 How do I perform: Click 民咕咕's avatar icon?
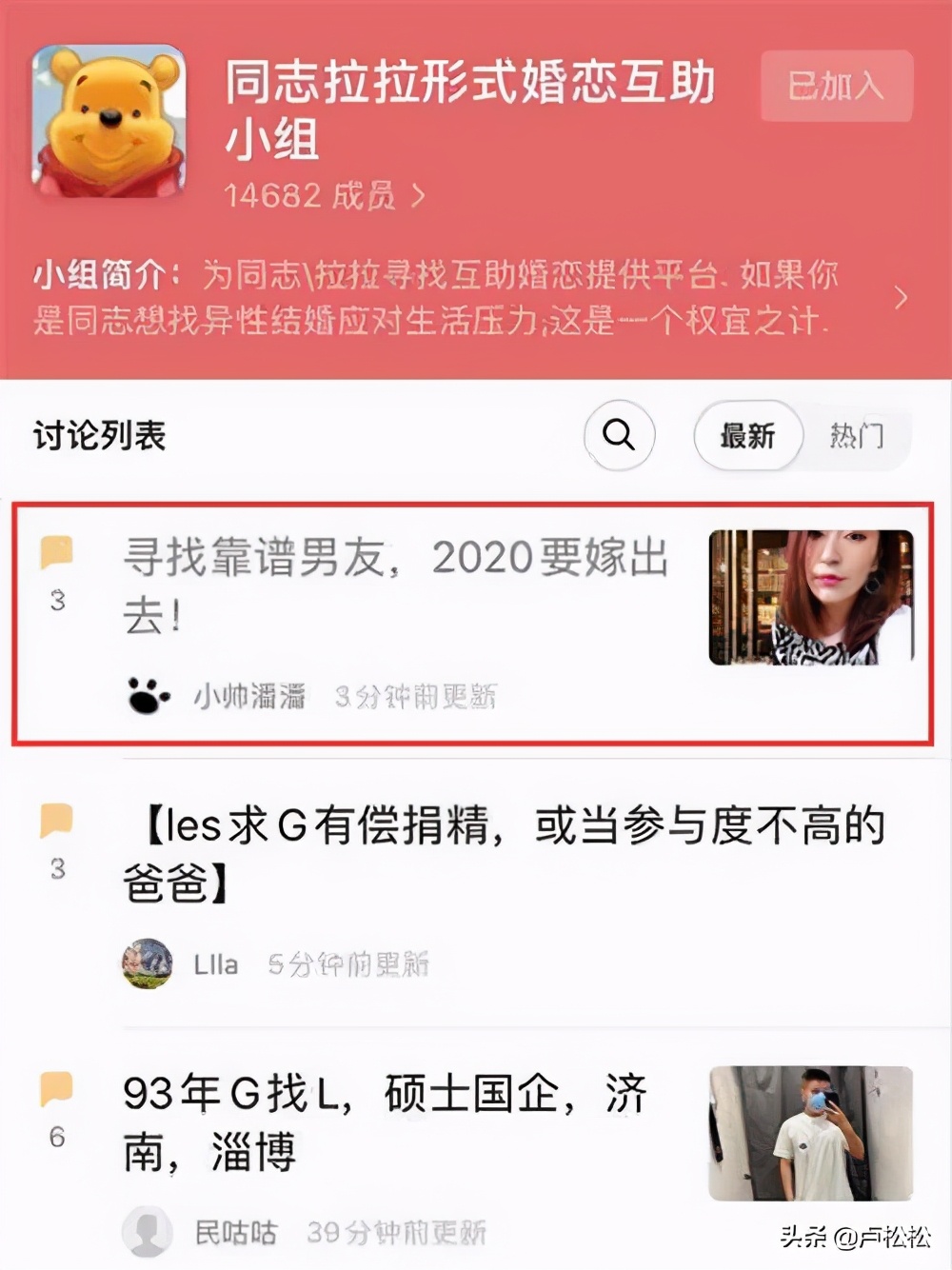pos(148,1231)
